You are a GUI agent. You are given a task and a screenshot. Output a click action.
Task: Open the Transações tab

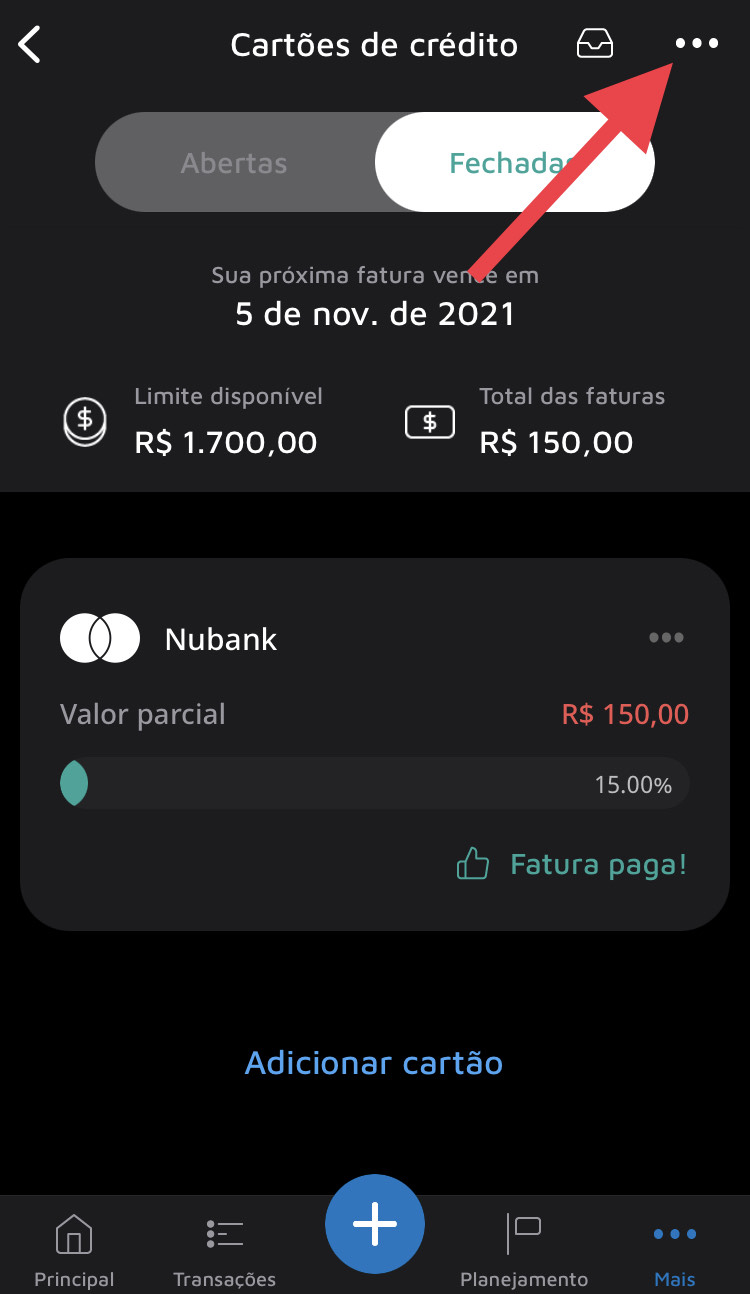point(224,1248)
